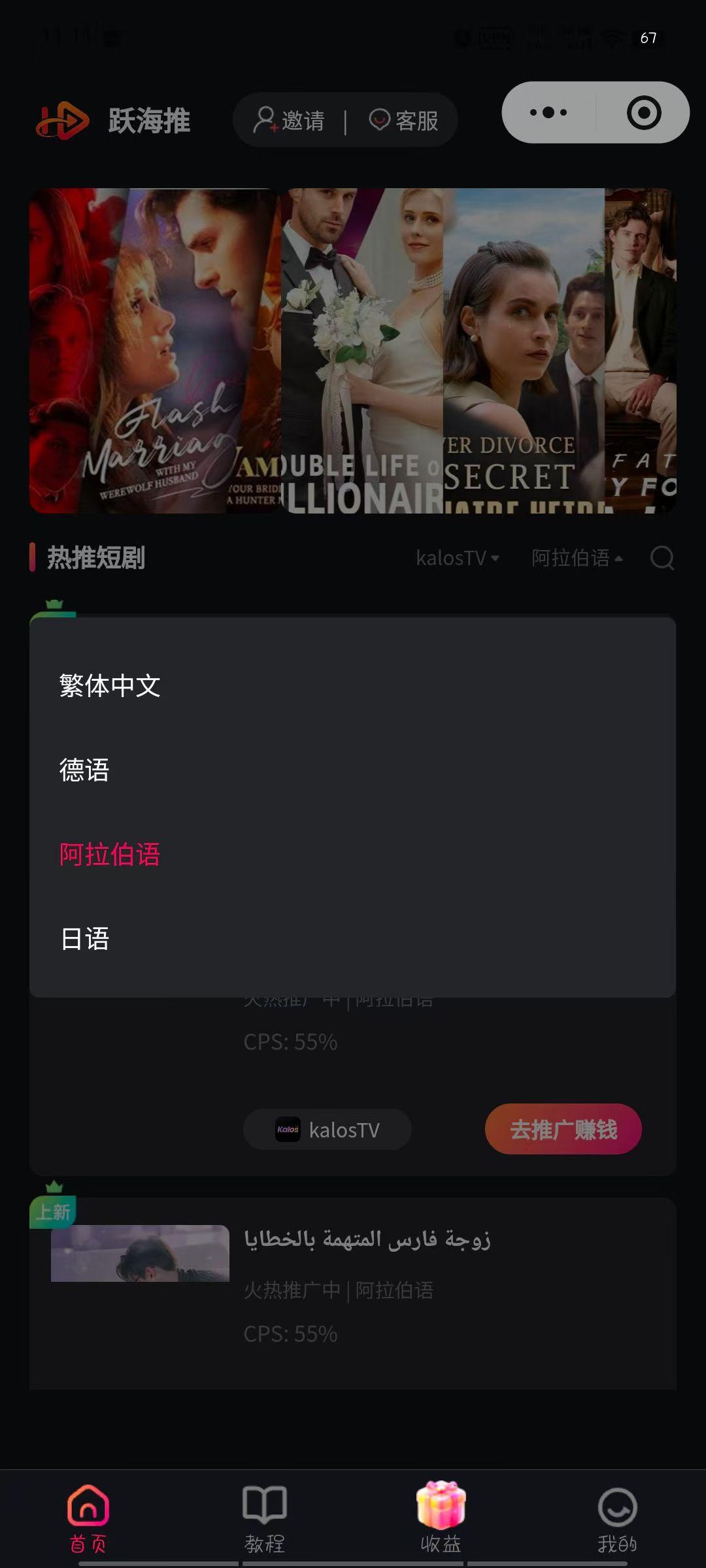Open the kalosTV platform dropdown
This screenshot has height=1568, width=706.
tap(458, 558)
